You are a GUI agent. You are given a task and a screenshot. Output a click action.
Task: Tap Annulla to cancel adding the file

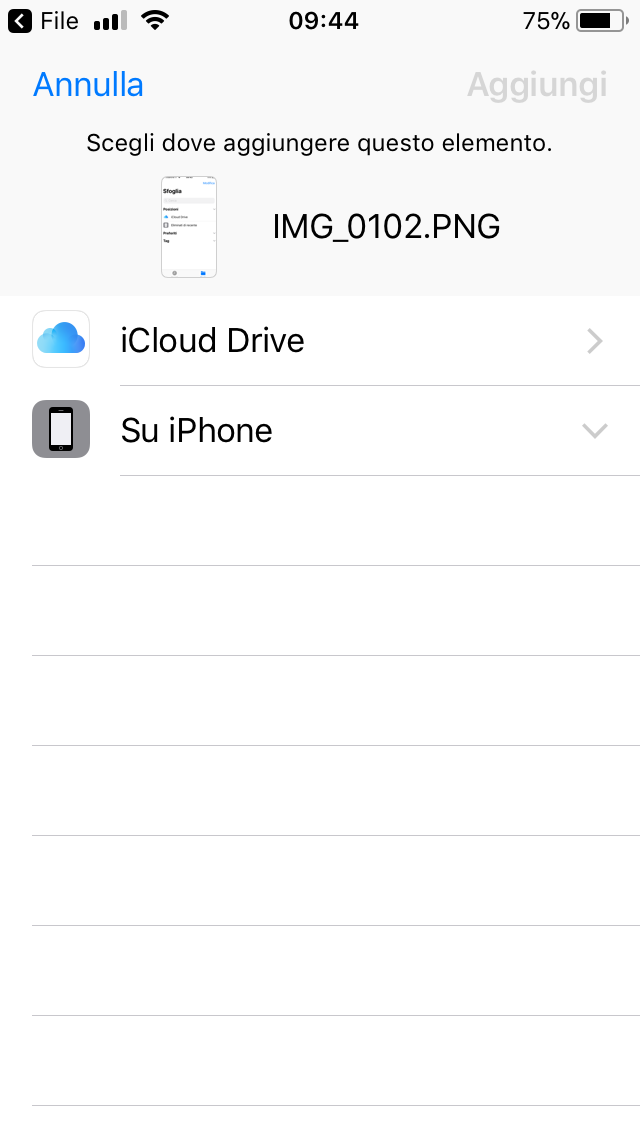pos(88,85)
